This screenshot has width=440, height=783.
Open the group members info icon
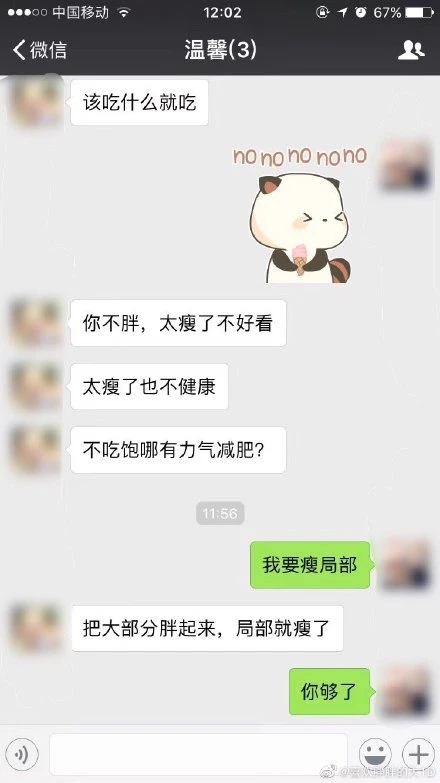tap(411, 50)
